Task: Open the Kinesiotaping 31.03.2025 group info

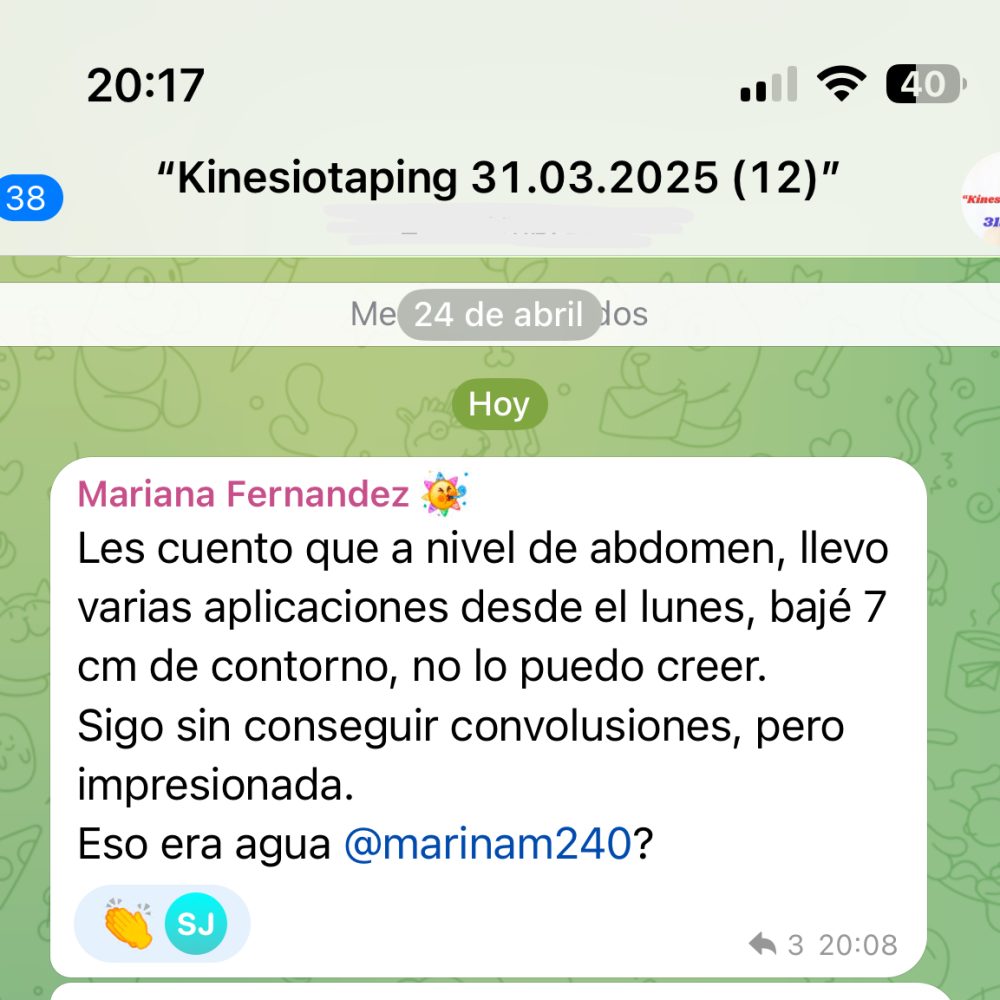Action: 497,180
